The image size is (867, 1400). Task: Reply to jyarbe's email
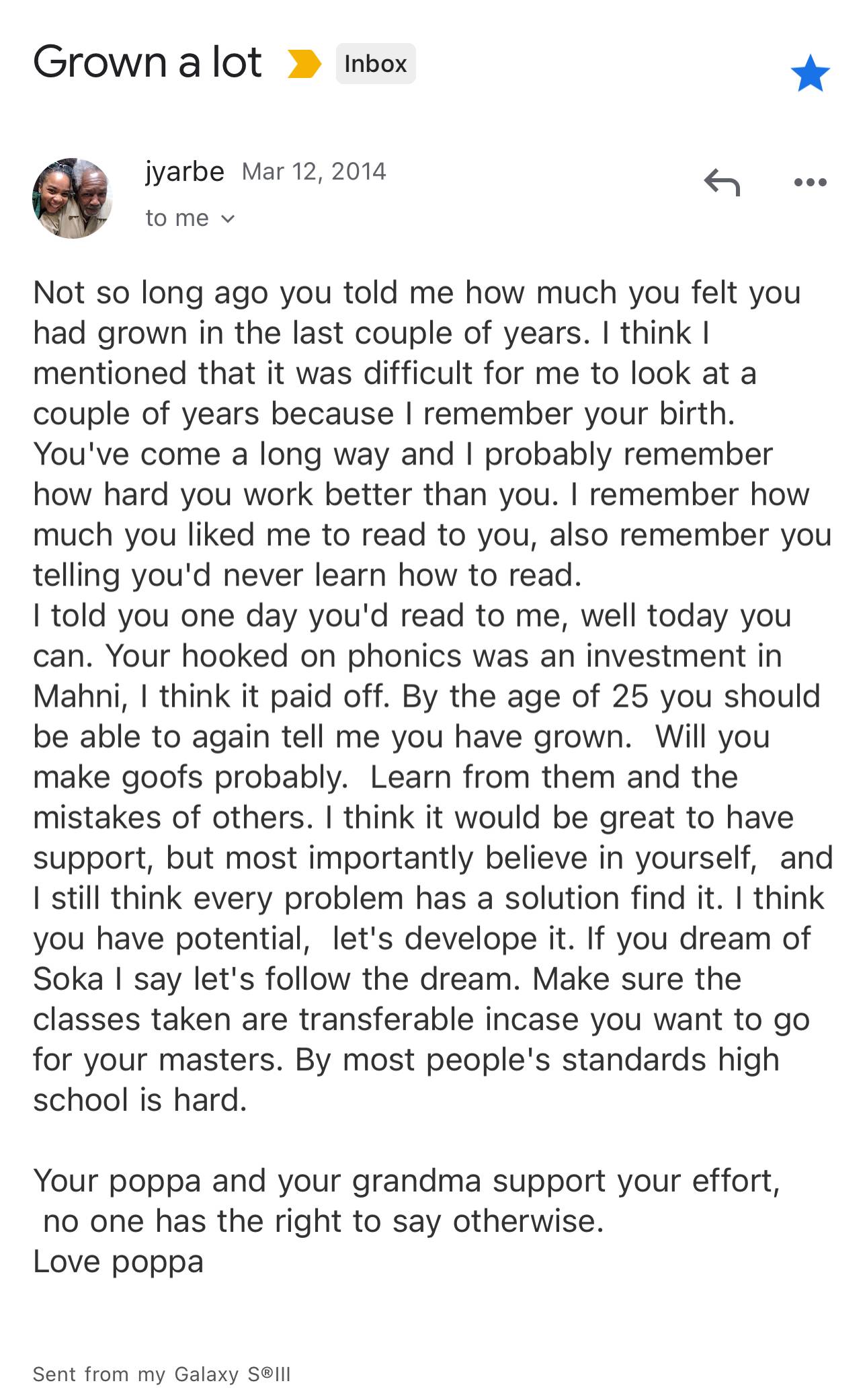click(722, 182)
